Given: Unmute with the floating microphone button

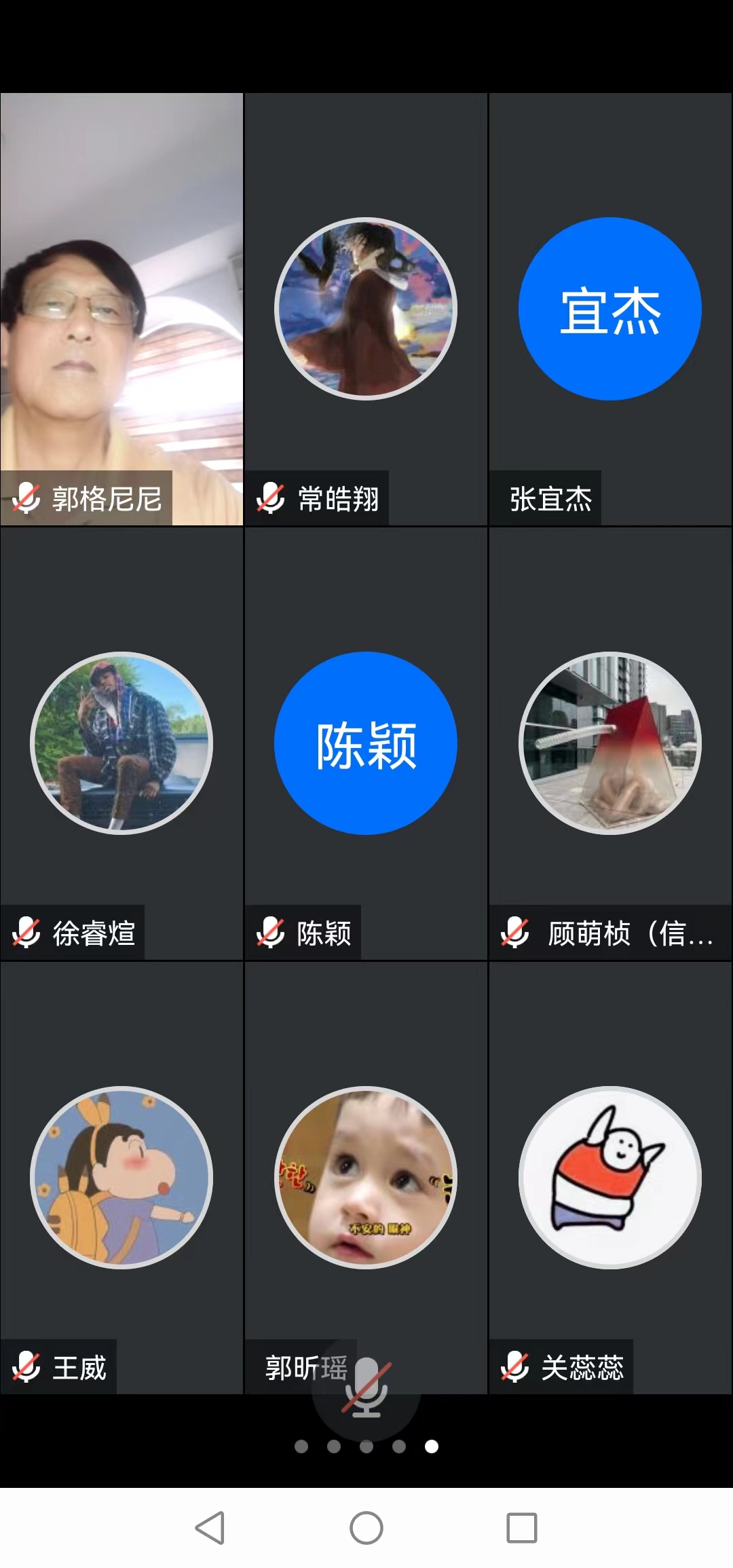Looking at the screenshot, I should tap(366, 1387).
